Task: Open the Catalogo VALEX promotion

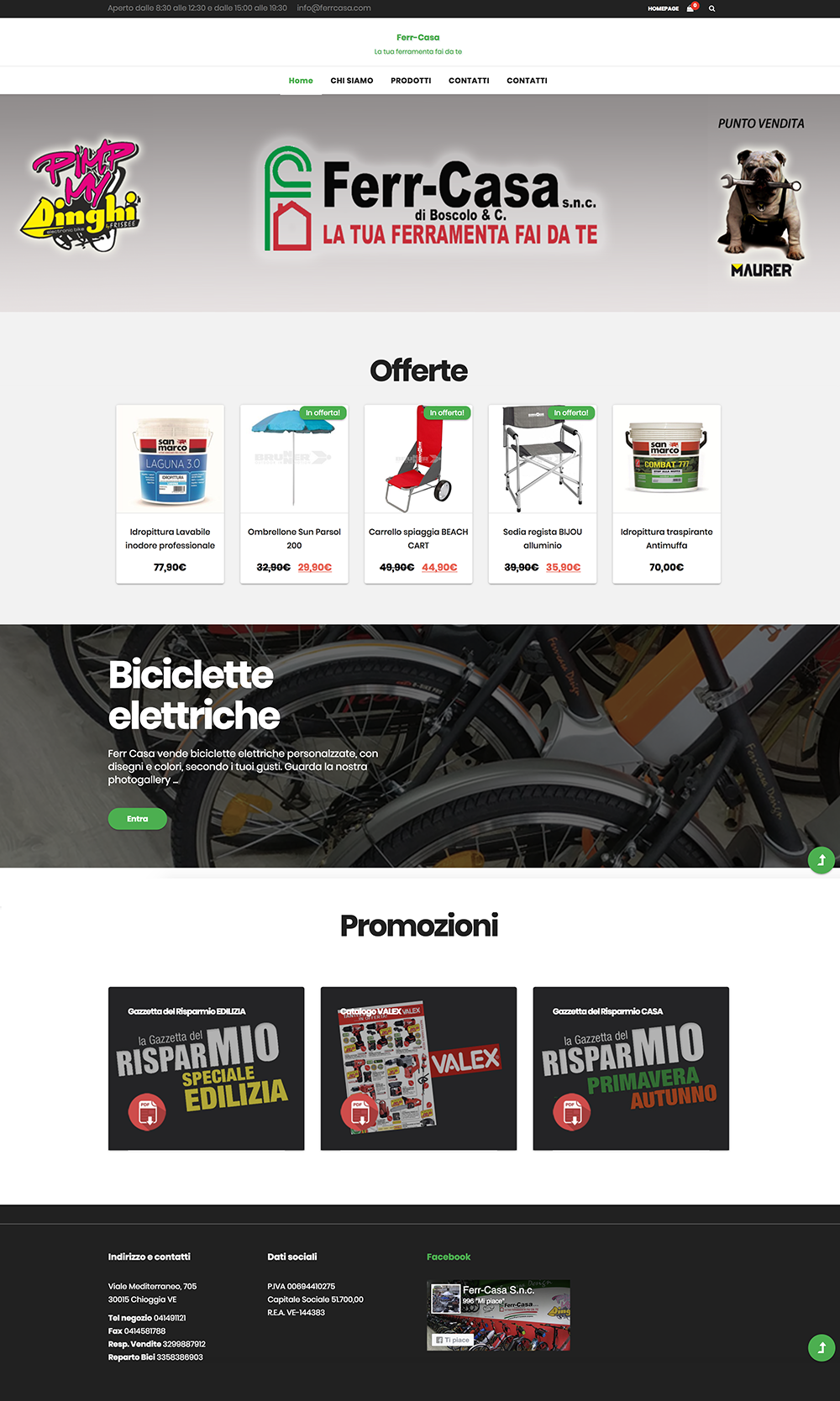Action: (x=418, y=1068)
